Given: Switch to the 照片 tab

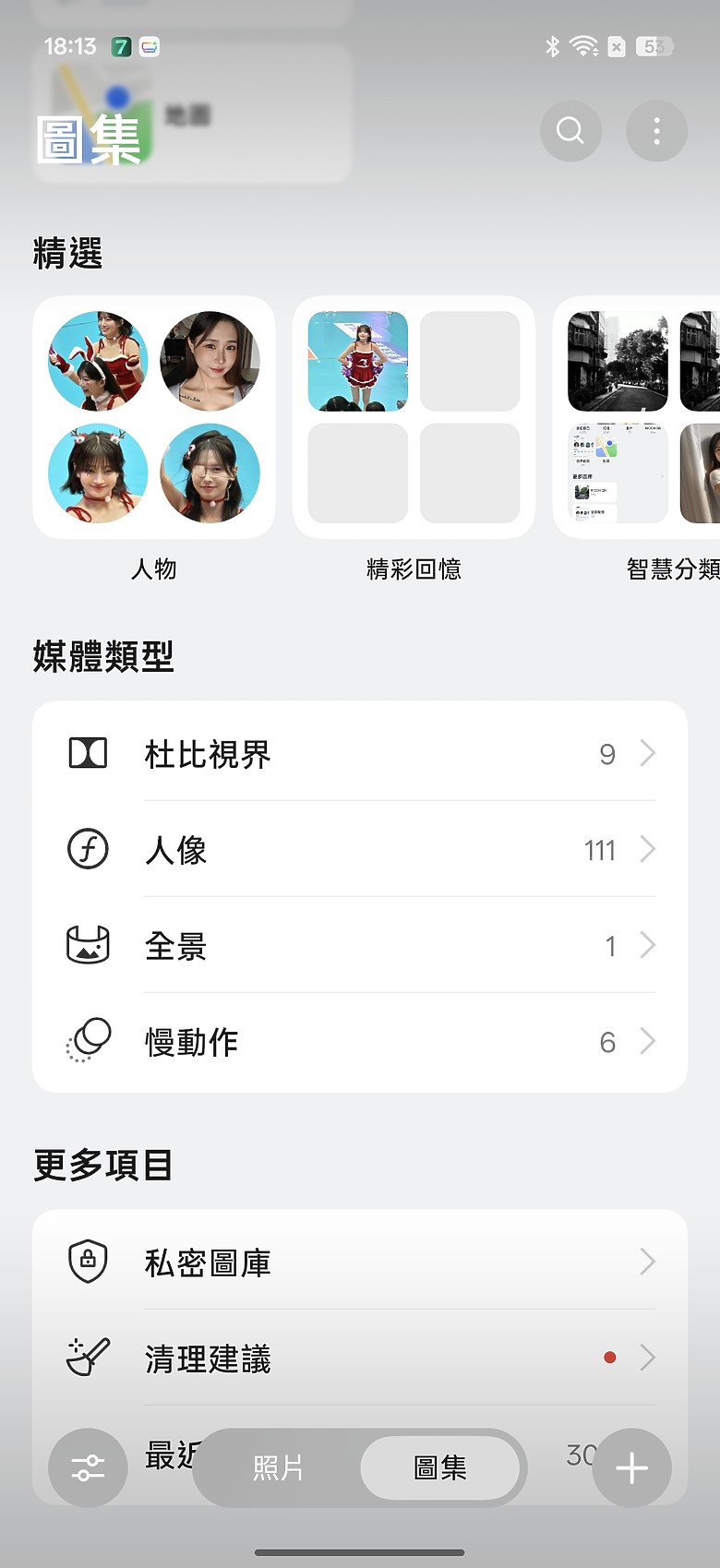Looking at the screenshot, I should pyautogui.click(x=277, y=1468).
